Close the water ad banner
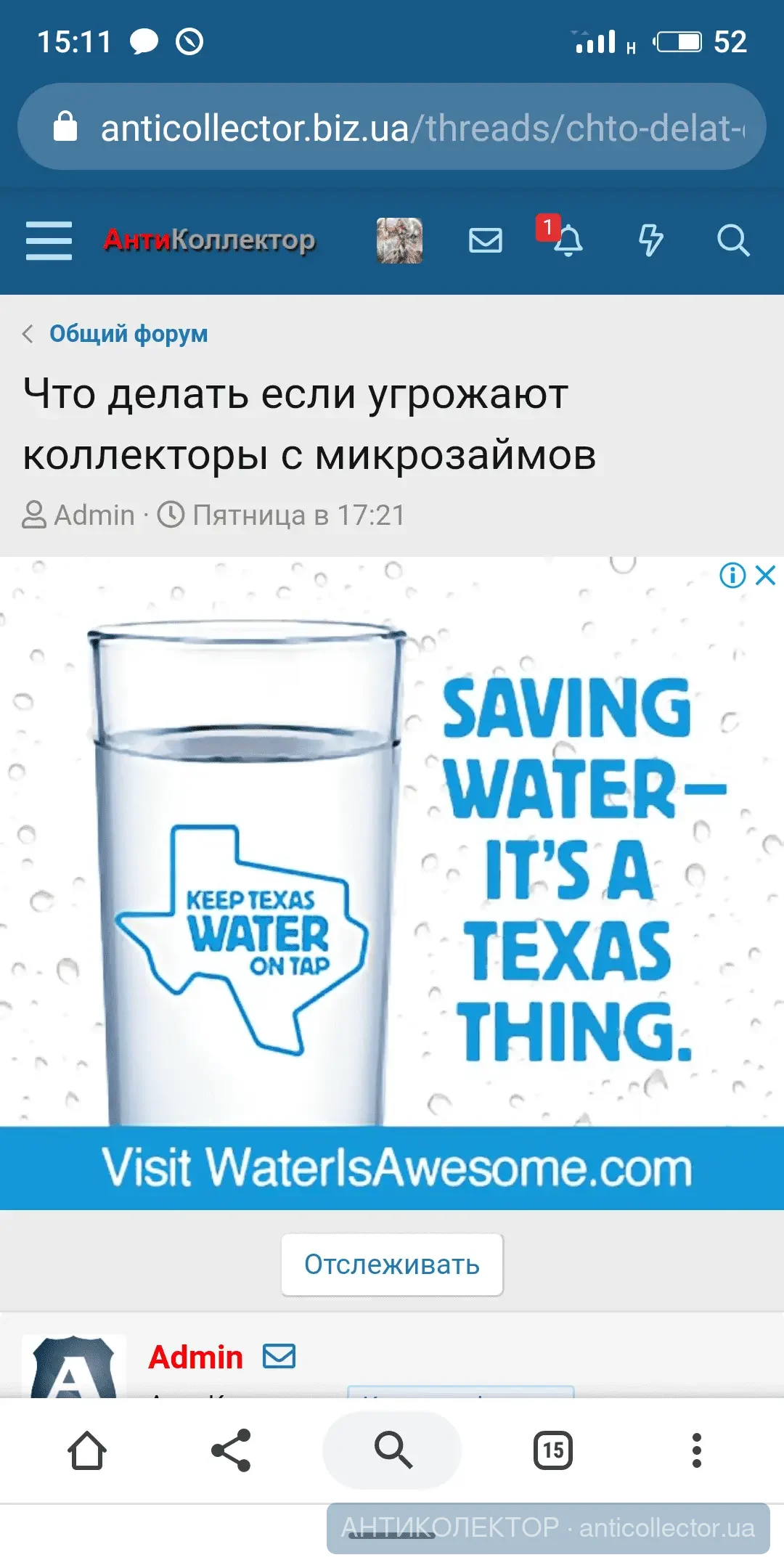Viewport: 784px width, 1568px height. [x=766, y=576]
